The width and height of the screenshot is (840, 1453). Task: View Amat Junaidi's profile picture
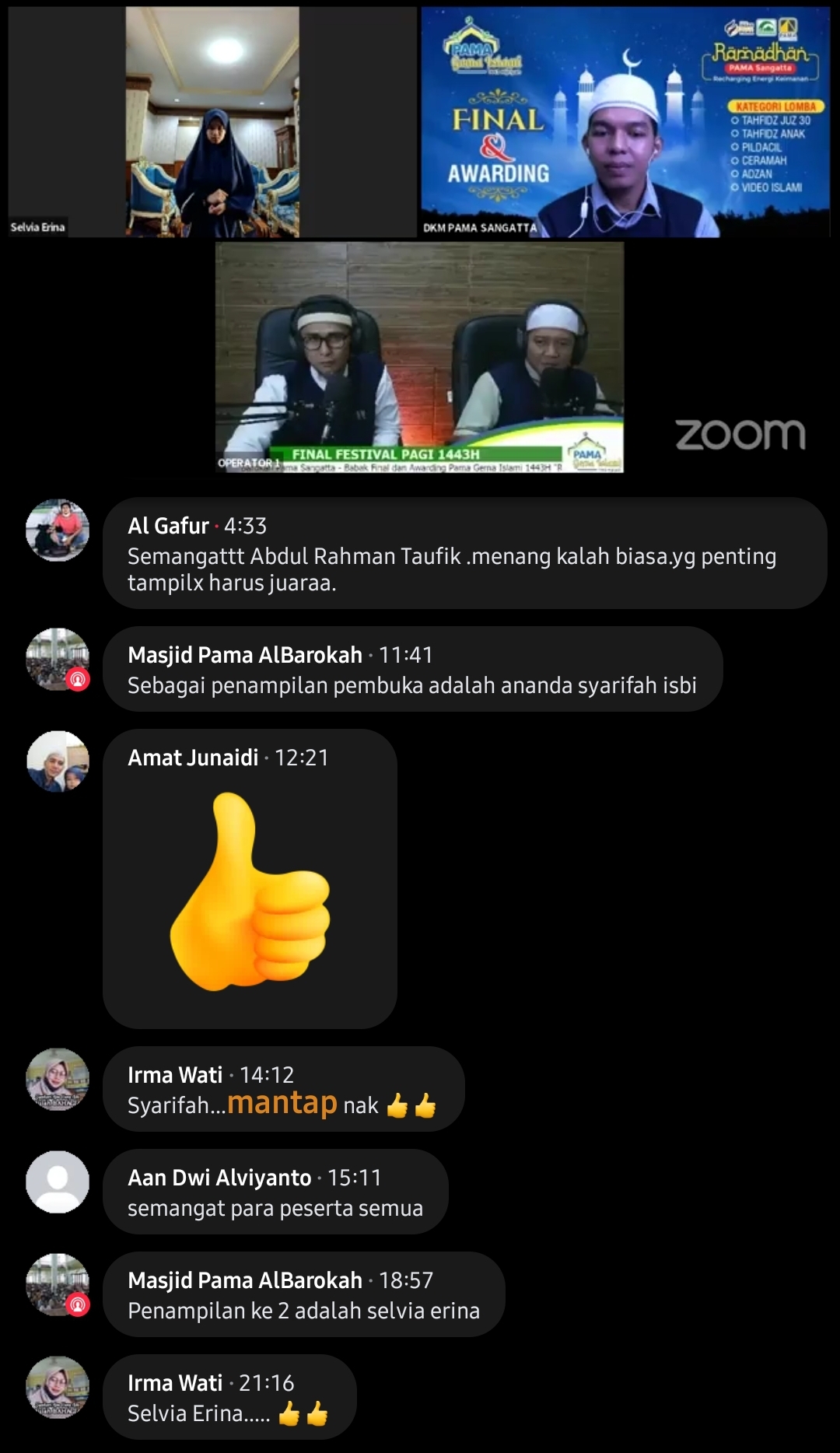click(58, 762)
